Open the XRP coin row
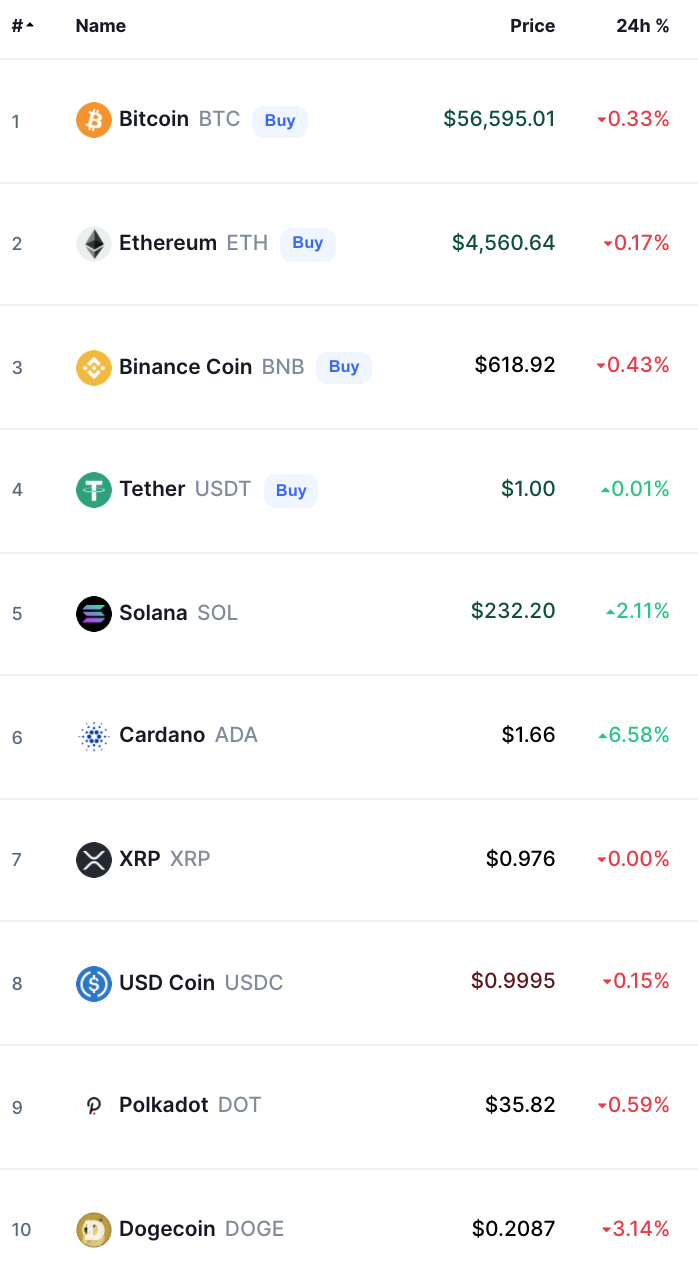 click(139, 859)
